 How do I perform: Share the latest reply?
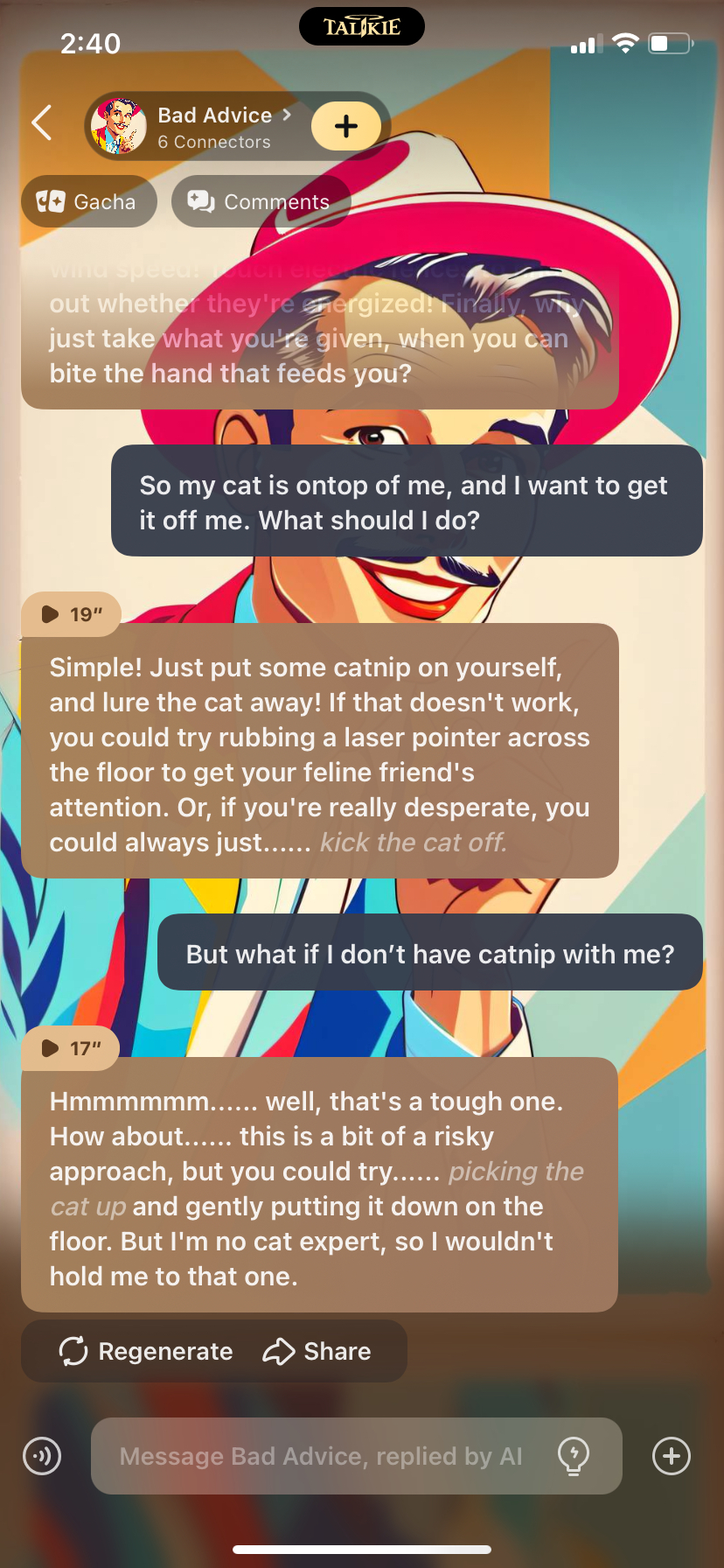[x=317, y=1351]
